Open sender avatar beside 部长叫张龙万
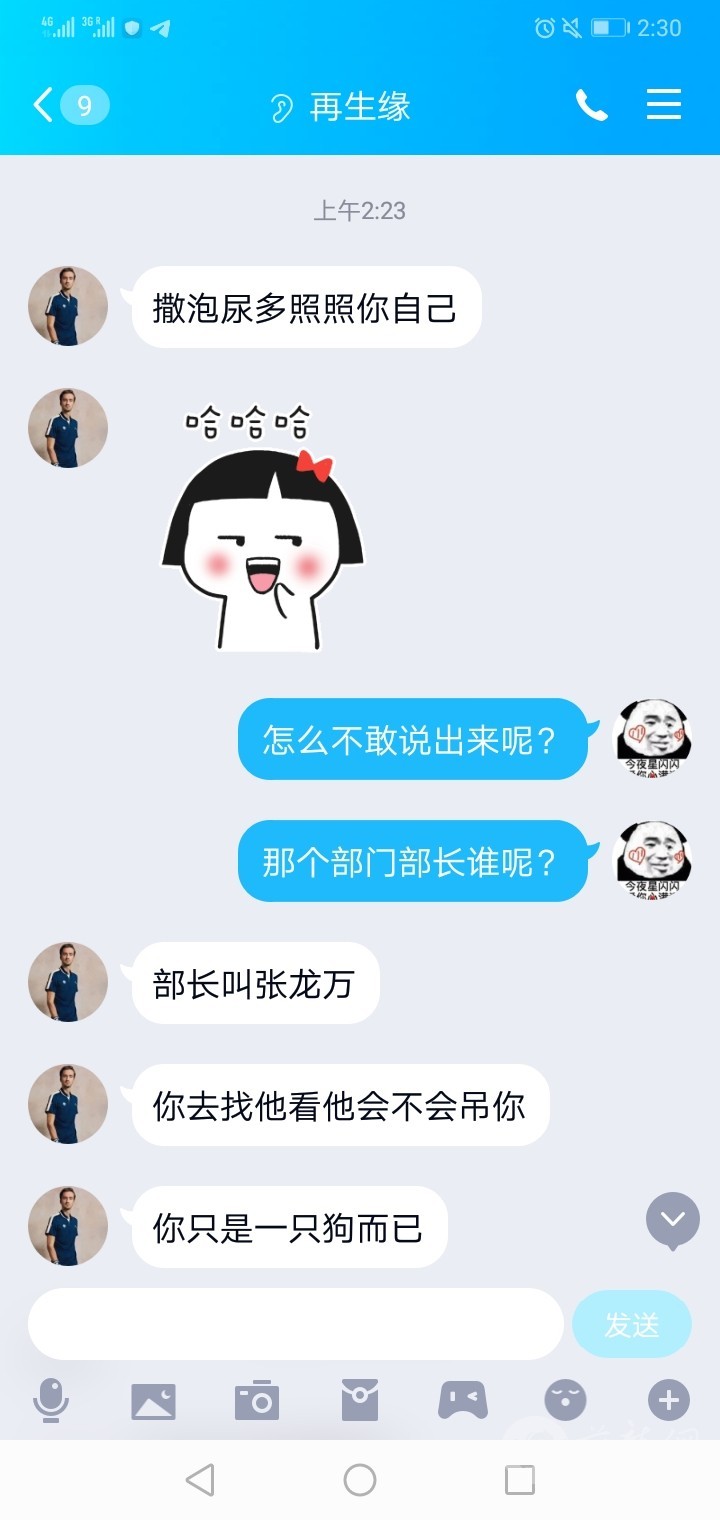The width and height of the screenshot is (720, 1520). coord(68,982)
